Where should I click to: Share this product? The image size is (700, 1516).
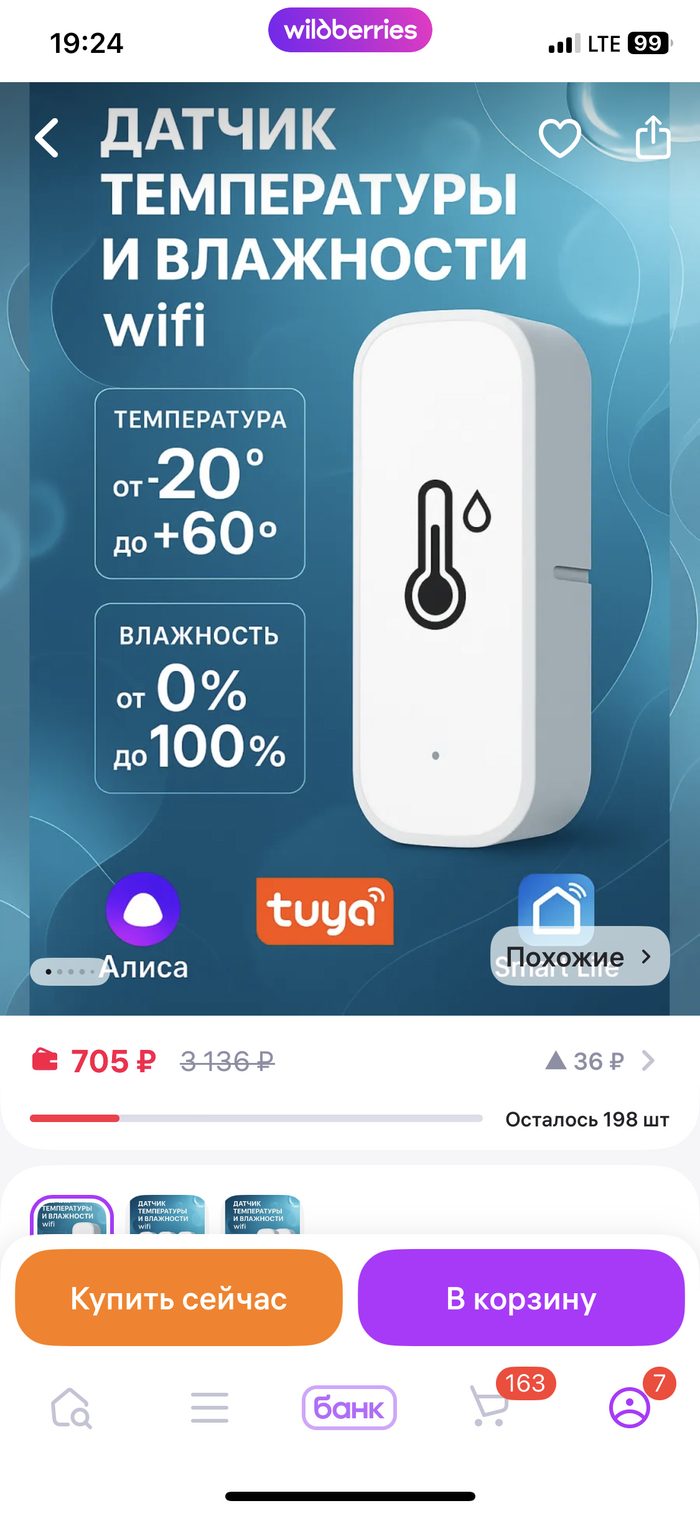click(652, 138)
